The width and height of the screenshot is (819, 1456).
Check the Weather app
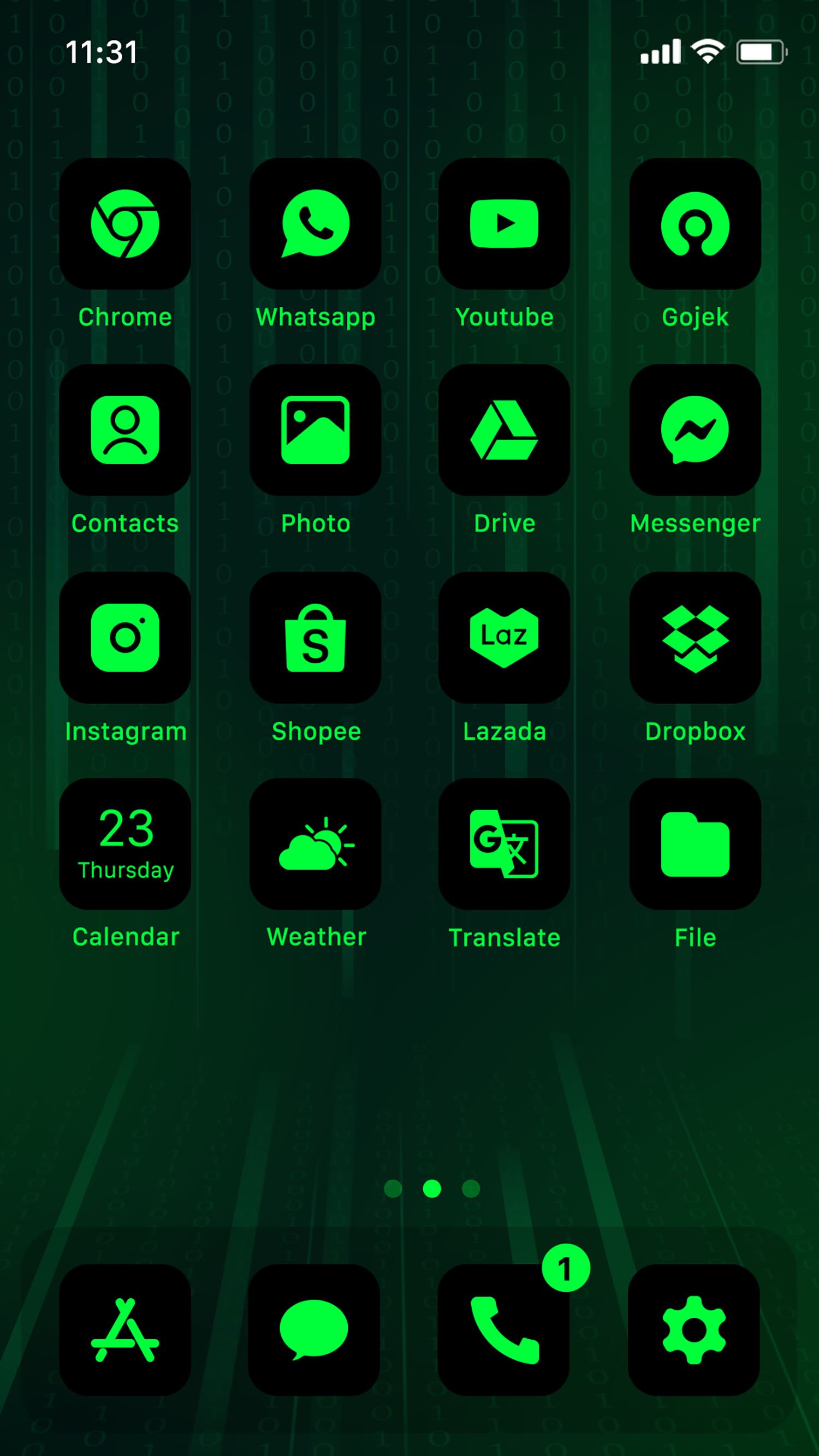click(x=316, y=844)
